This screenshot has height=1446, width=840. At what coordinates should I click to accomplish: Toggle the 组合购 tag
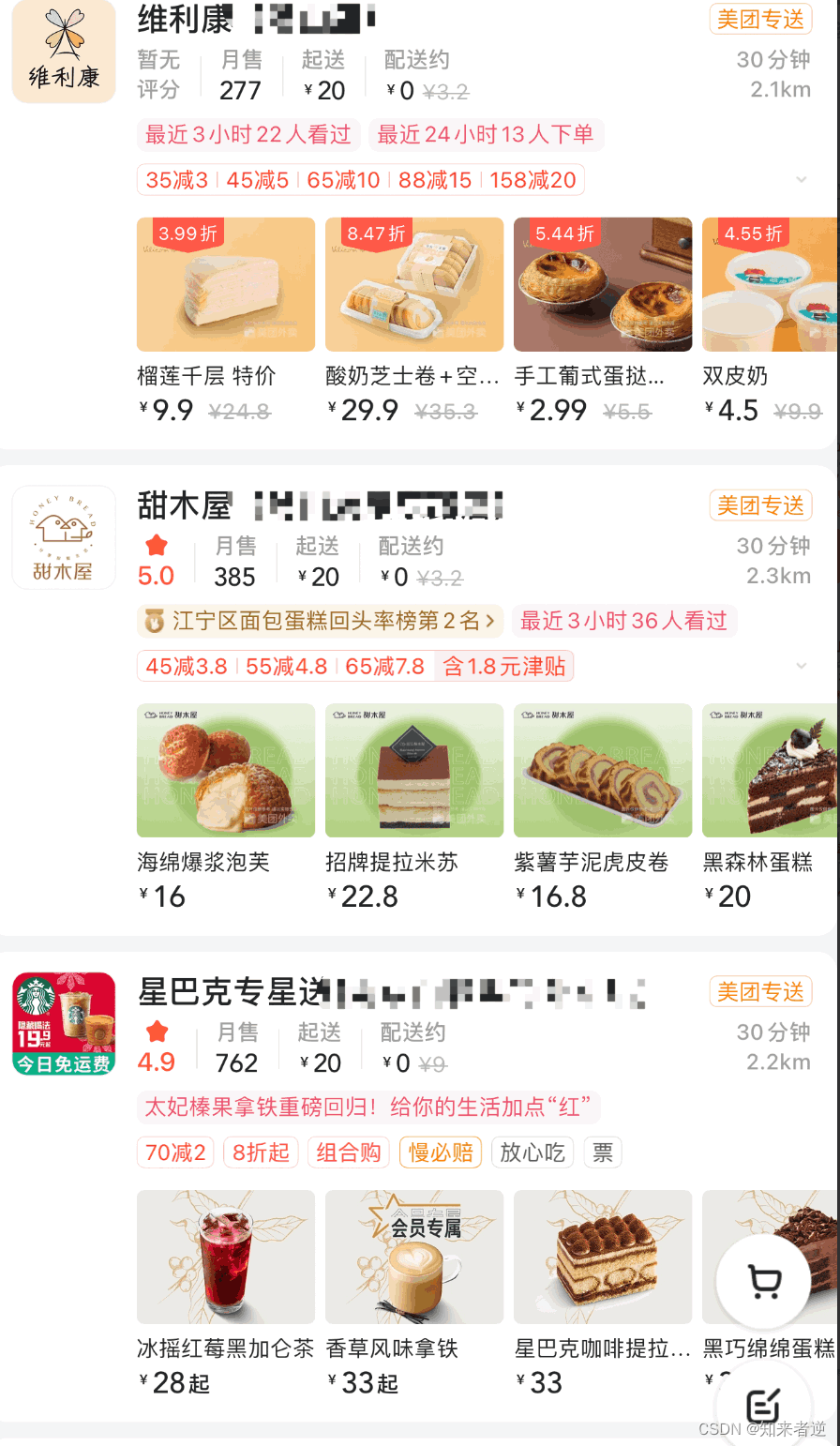point(348,1152)
